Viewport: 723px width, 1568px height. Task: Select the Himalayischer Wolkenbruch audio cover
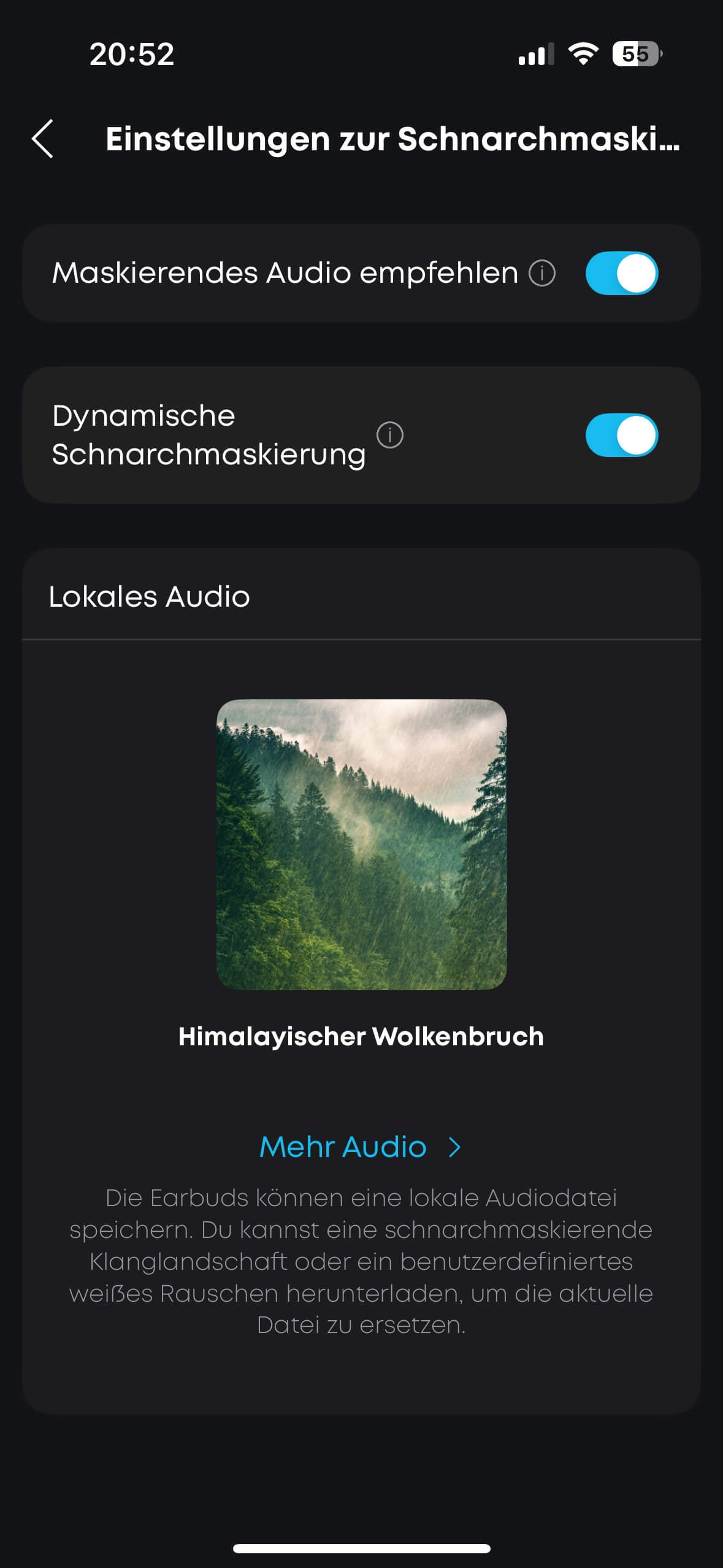click(362, 844)
